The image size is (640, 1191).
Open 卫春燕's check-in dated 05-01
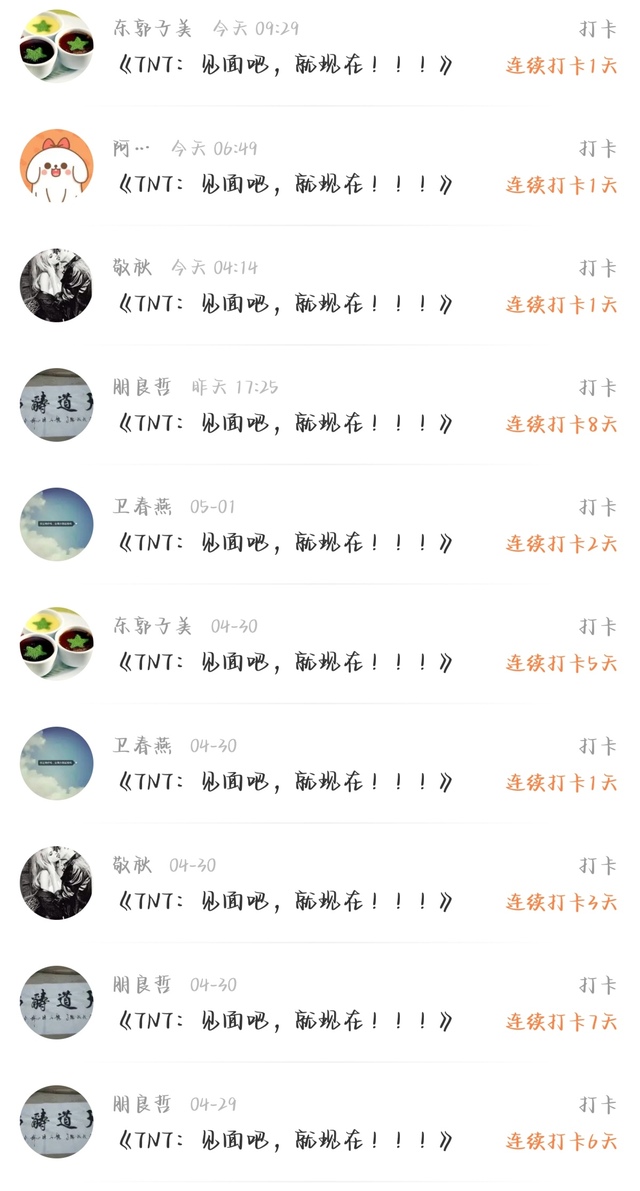pos(320,524)
